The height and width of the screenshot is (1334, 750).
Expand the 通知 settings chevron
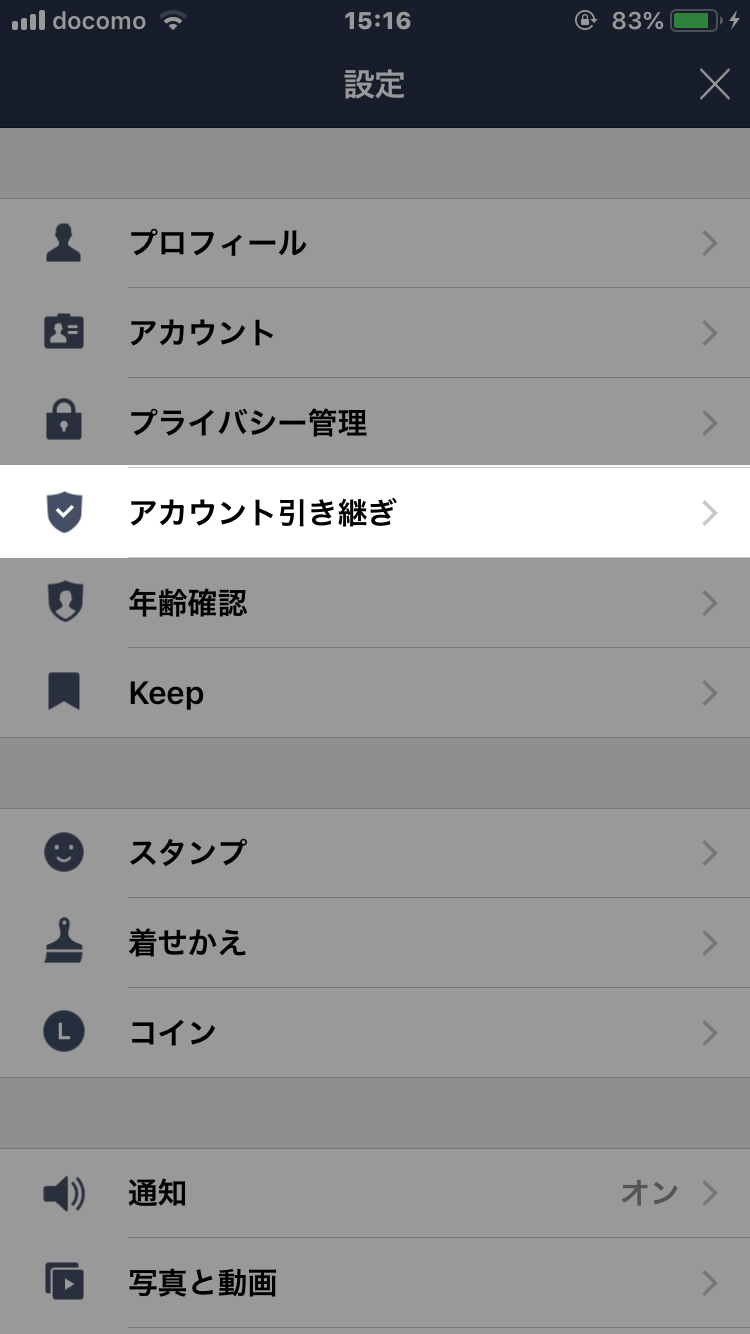click(709, 1192)
